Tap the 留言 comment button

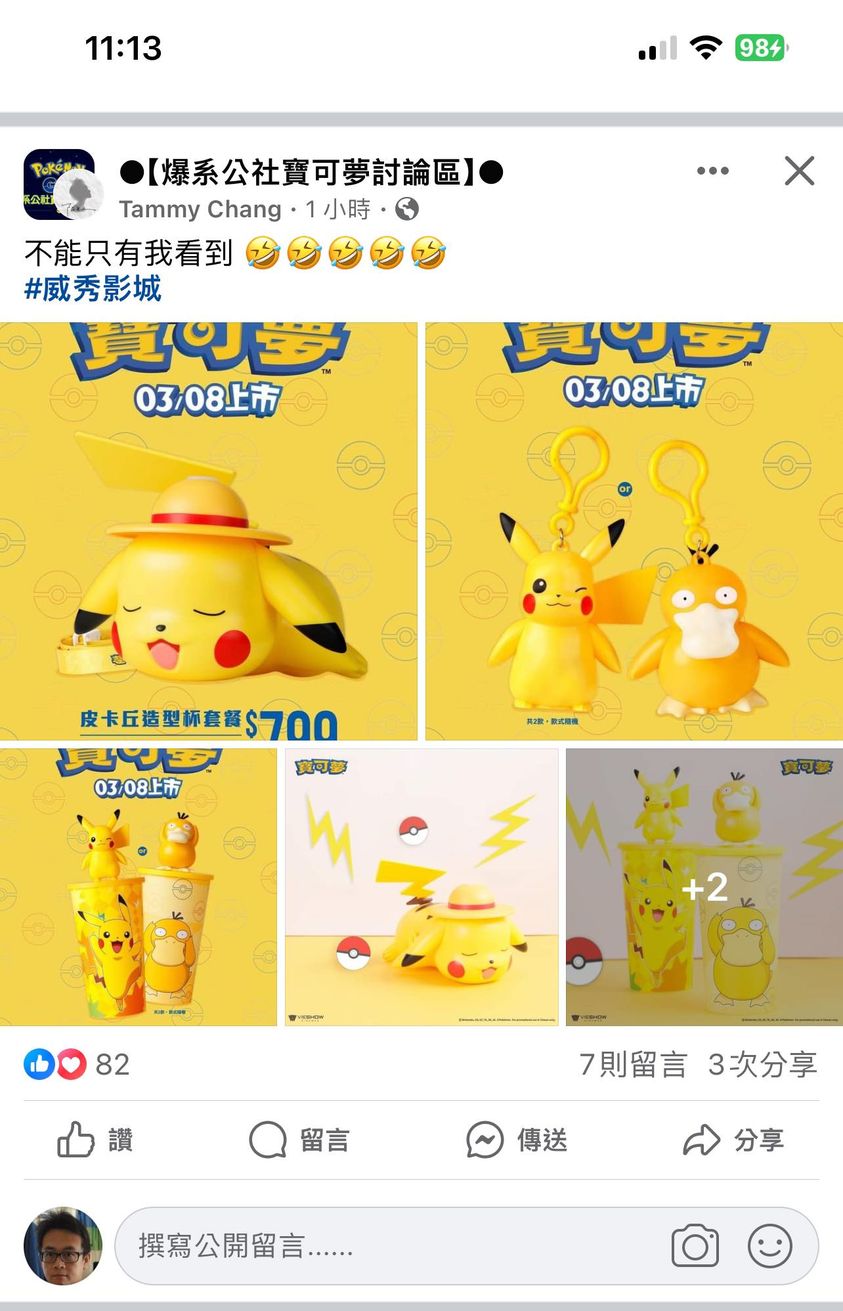298,1140
